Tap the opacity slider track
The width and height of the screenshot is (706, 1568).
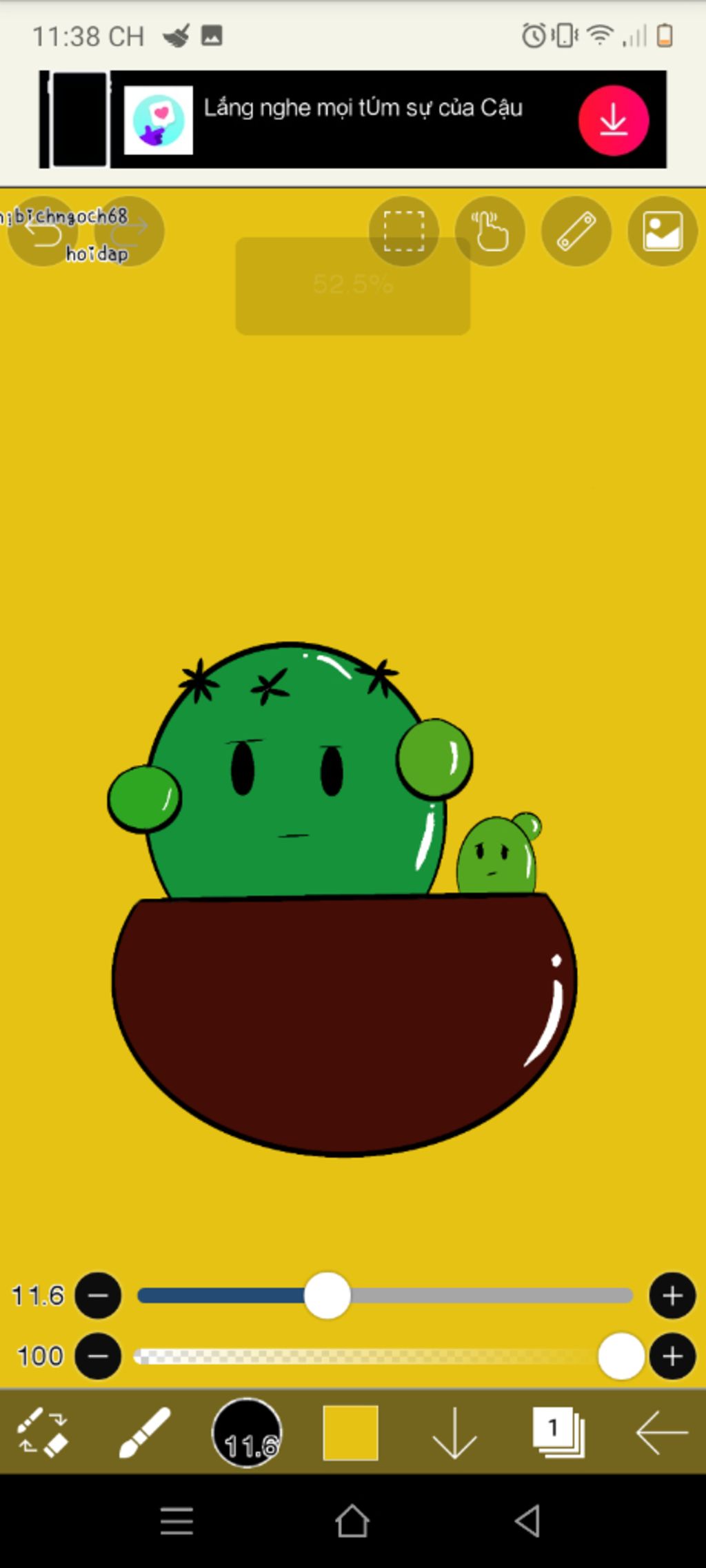tap(365, 1356)
